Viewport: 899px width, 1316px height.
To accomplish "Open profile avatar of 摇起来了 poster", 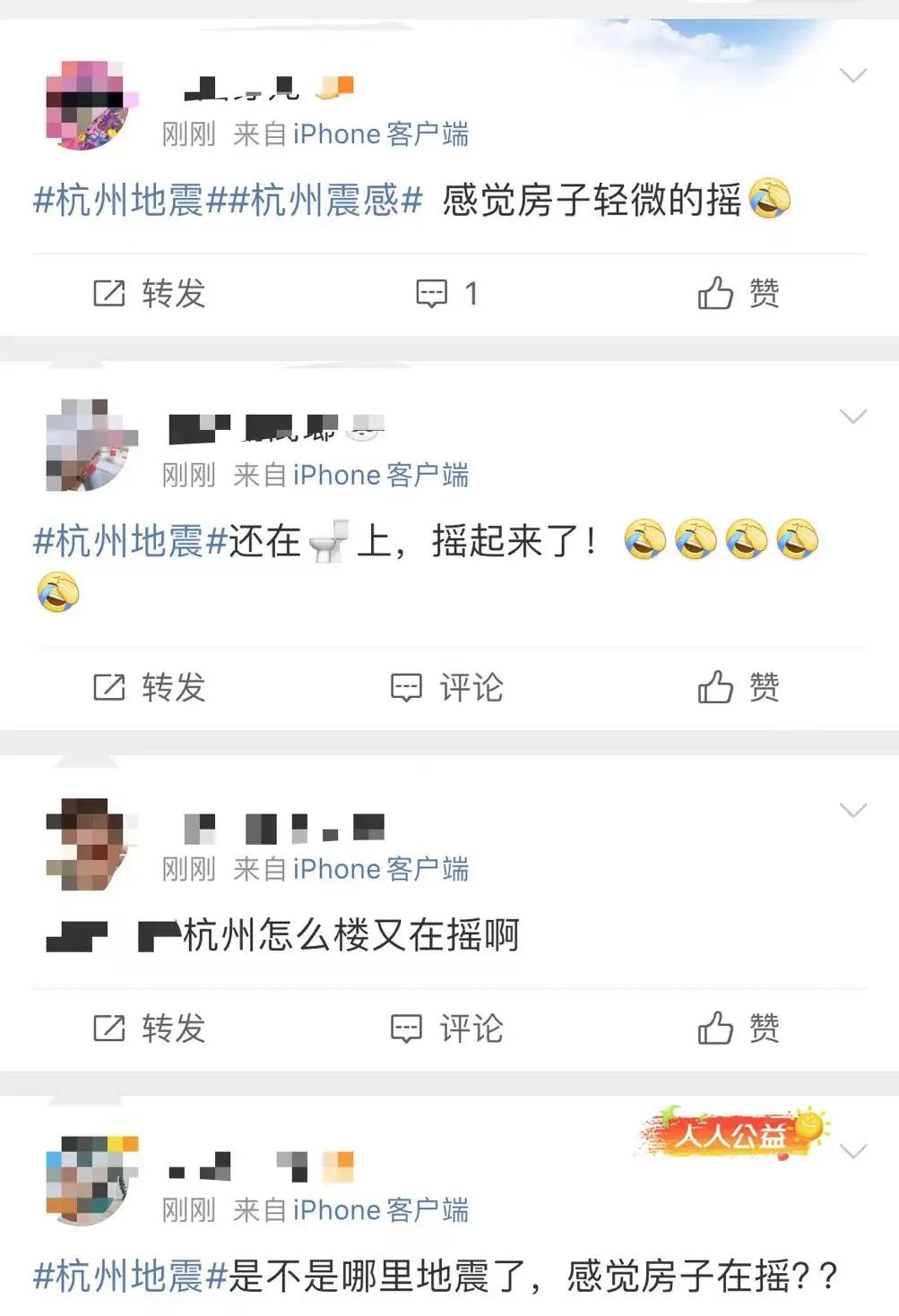I will pos(91,445).
